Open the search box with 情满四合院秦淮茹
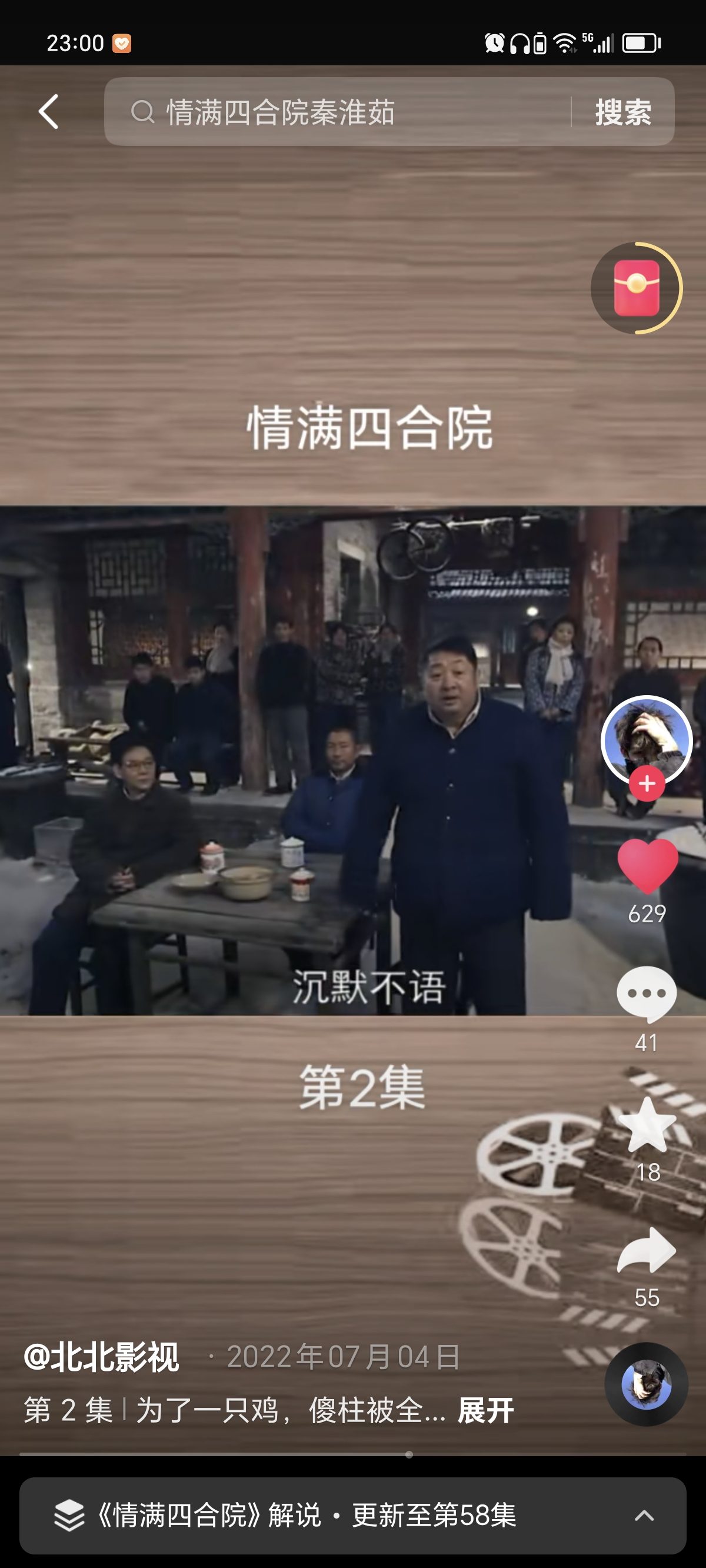Viewport: 706px width, 1568px height. point(338,112)
